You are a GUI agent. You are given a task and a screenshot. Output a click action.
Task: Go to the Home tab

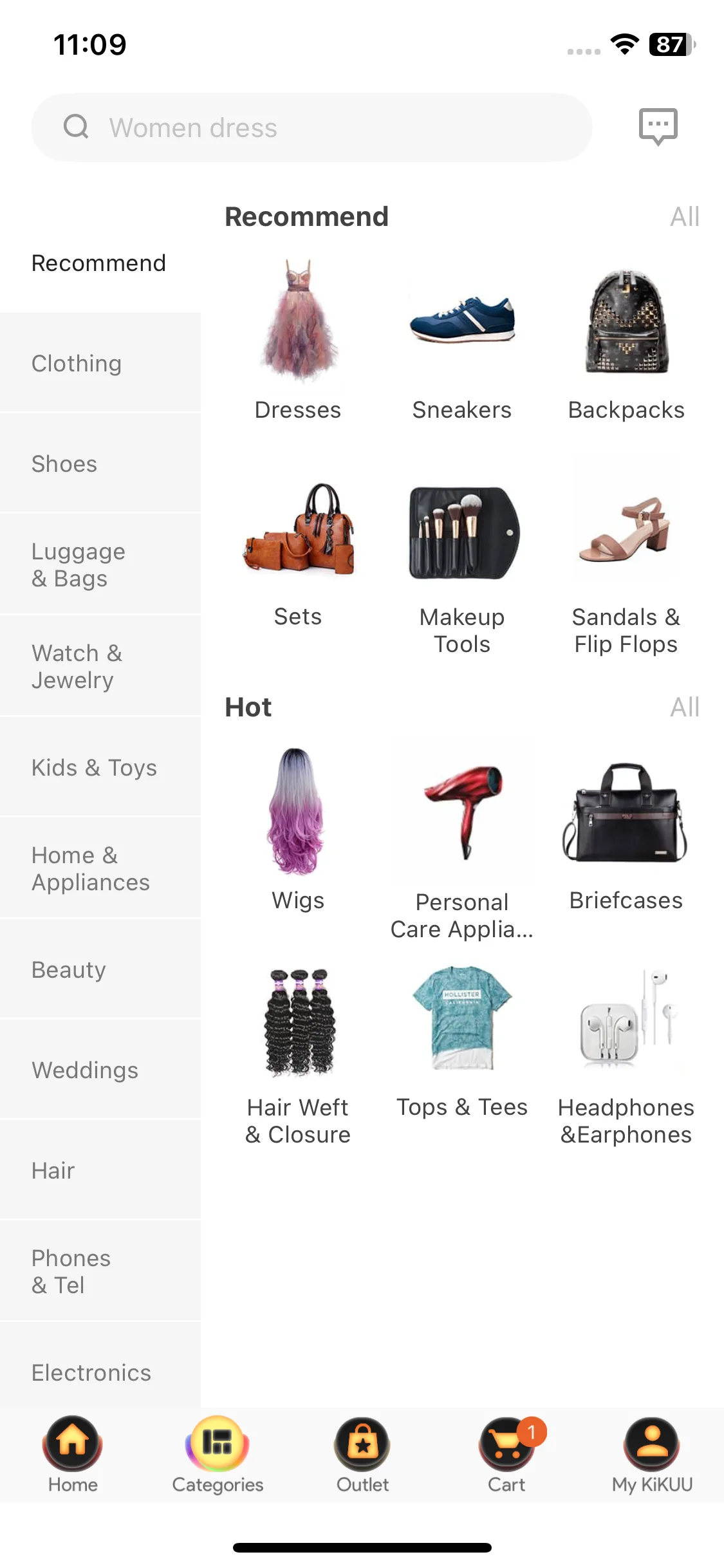pyautogui.click(x=73, y=1455)
